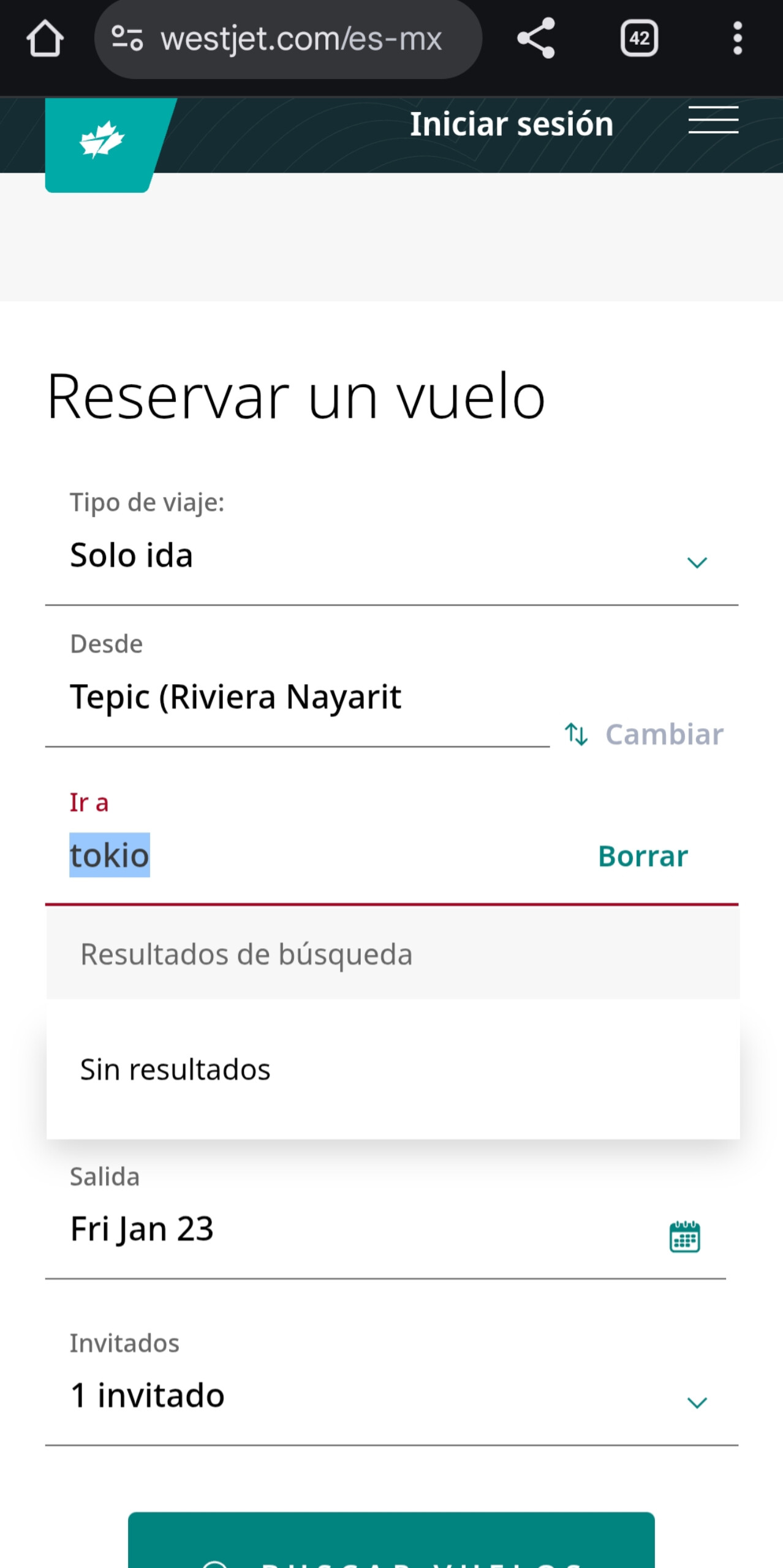Swap origin and destination with Cambiar

click(x=643, y=734)
